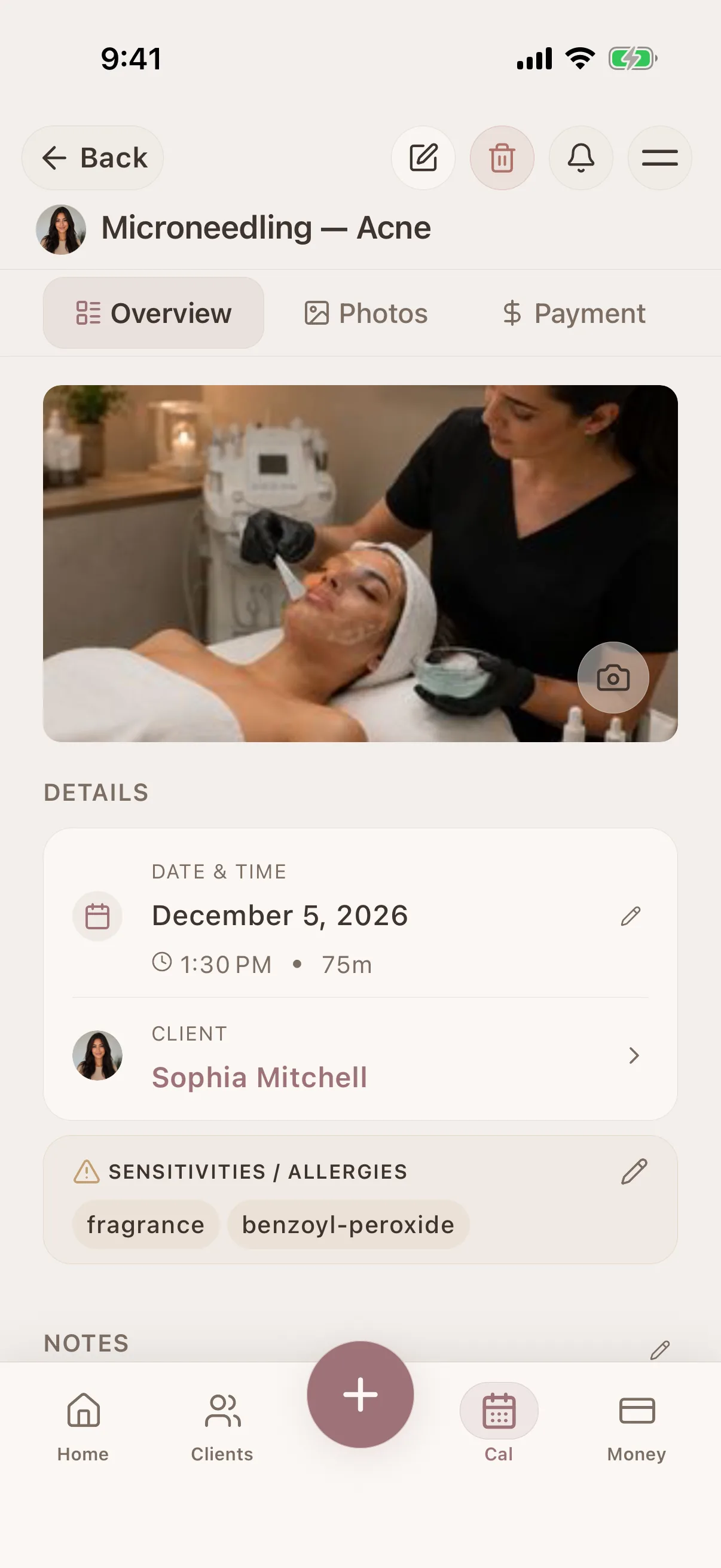
Task: Open client Sophia Mitchell's profile
Action: coord(360,1056)
